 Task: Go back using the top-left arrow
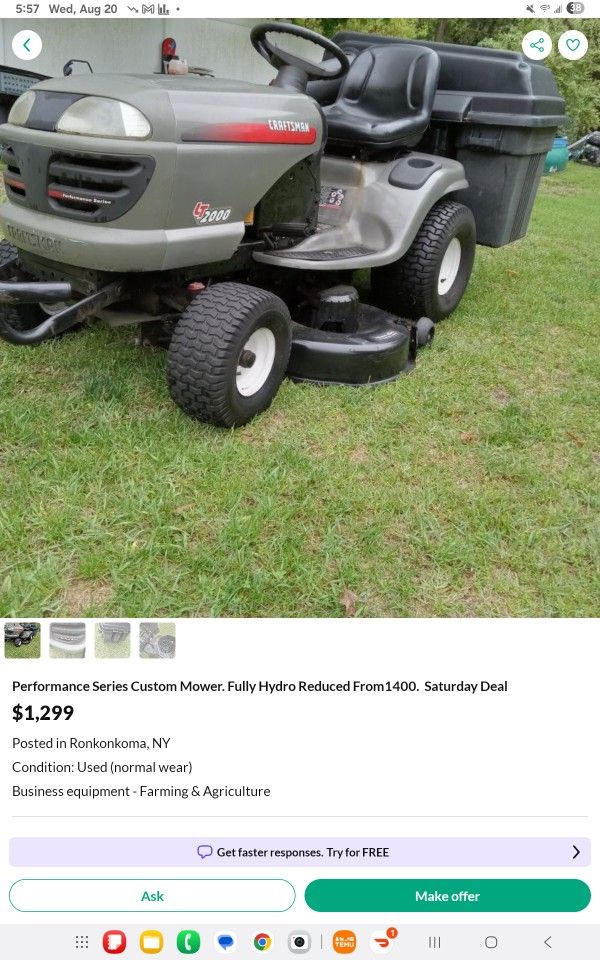point(27,45)
